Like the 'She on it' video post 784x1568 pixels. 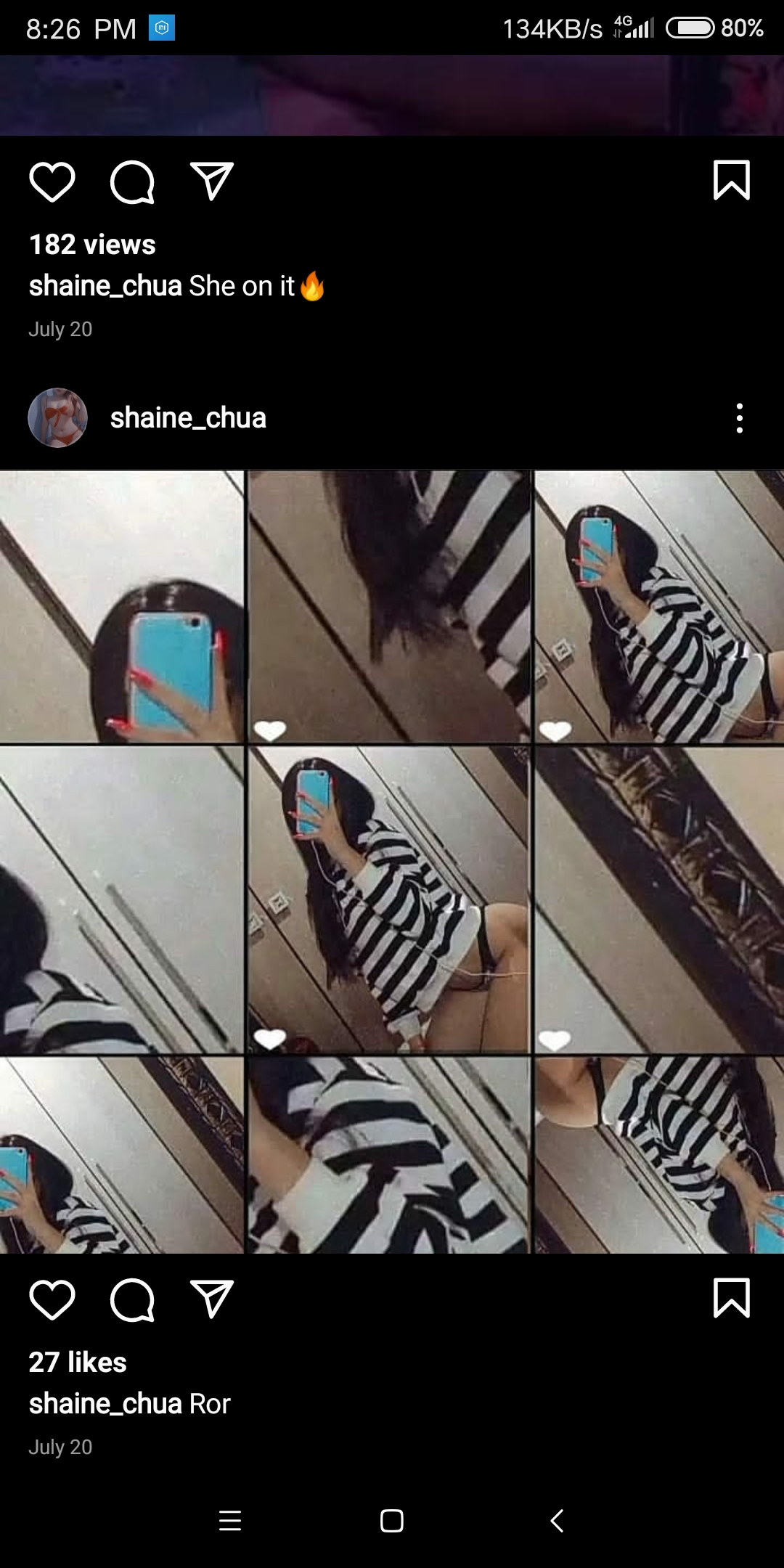click(x=52, y=181)
